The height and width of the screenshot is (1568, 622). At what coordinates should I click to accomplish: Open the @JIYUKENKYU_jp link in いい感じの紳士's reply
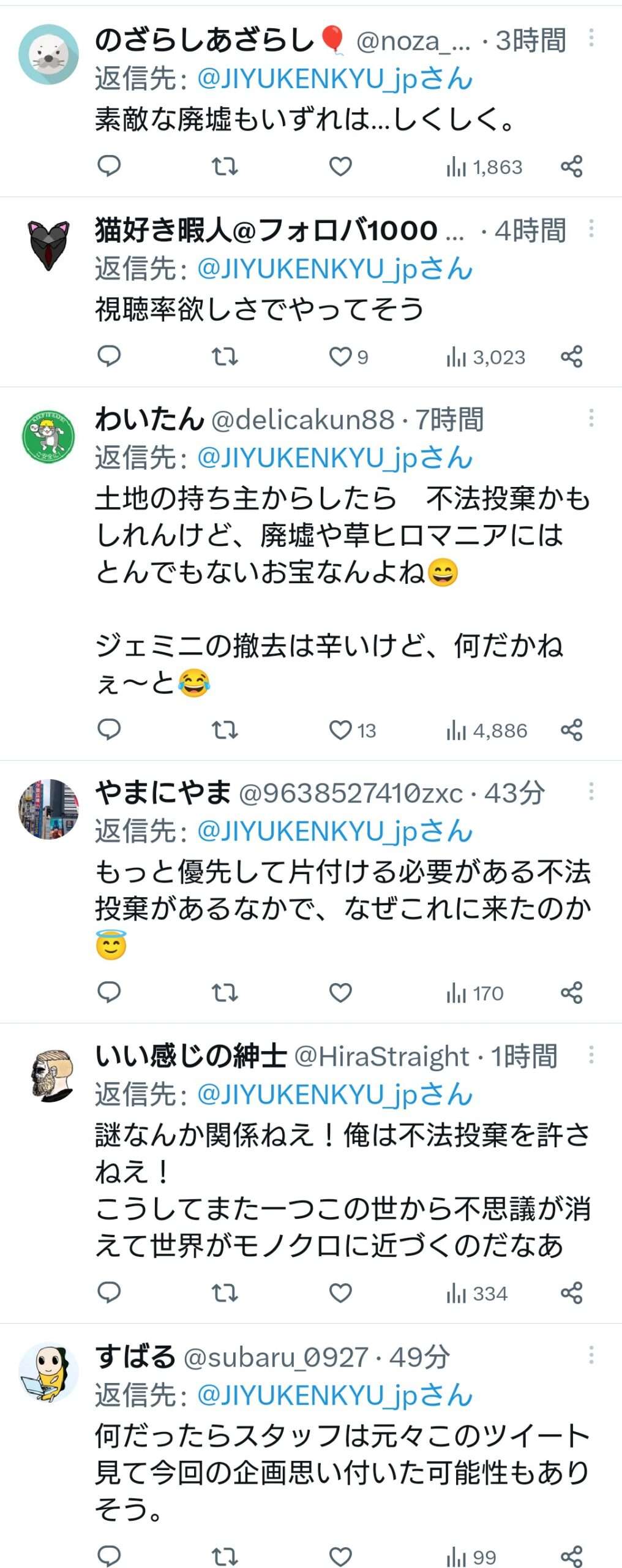[x=334, y=1094]
